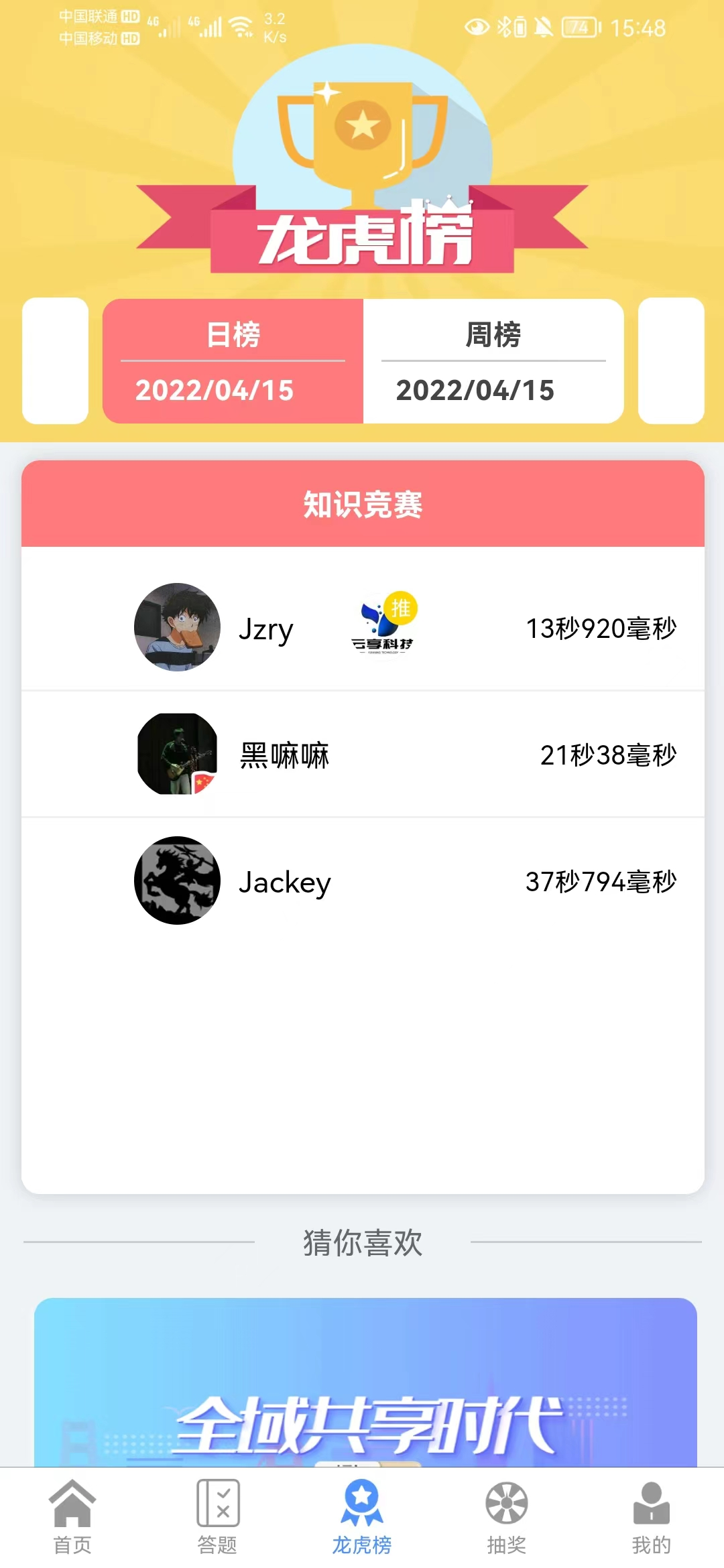Click the 云享科技 badge beside Jzry
The height and width of the screenshot is (1568, 724).
point(383,628)
